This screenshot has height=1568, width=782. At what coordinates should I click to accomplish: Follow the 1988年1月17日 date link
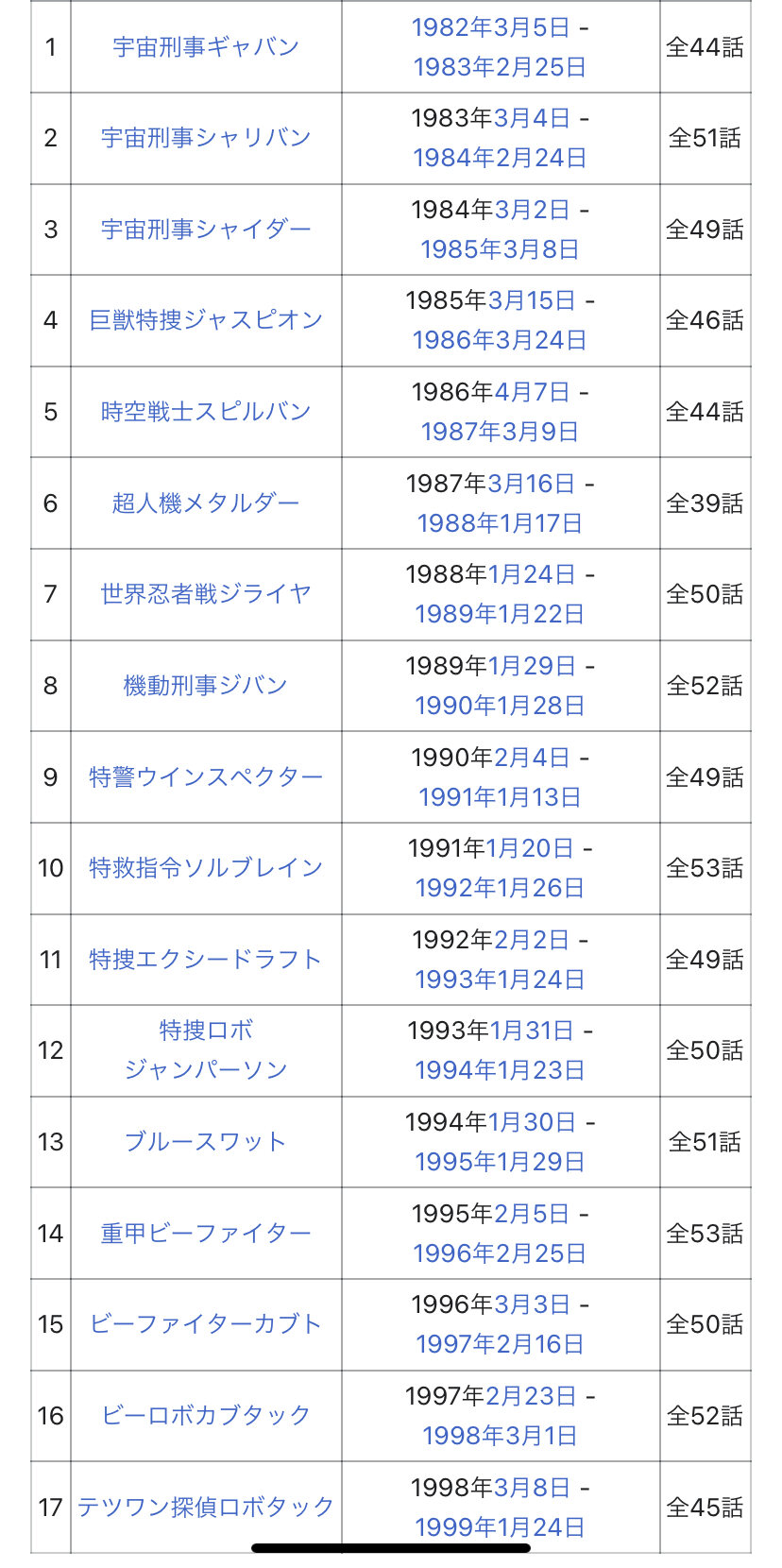[x=500, y=523]
